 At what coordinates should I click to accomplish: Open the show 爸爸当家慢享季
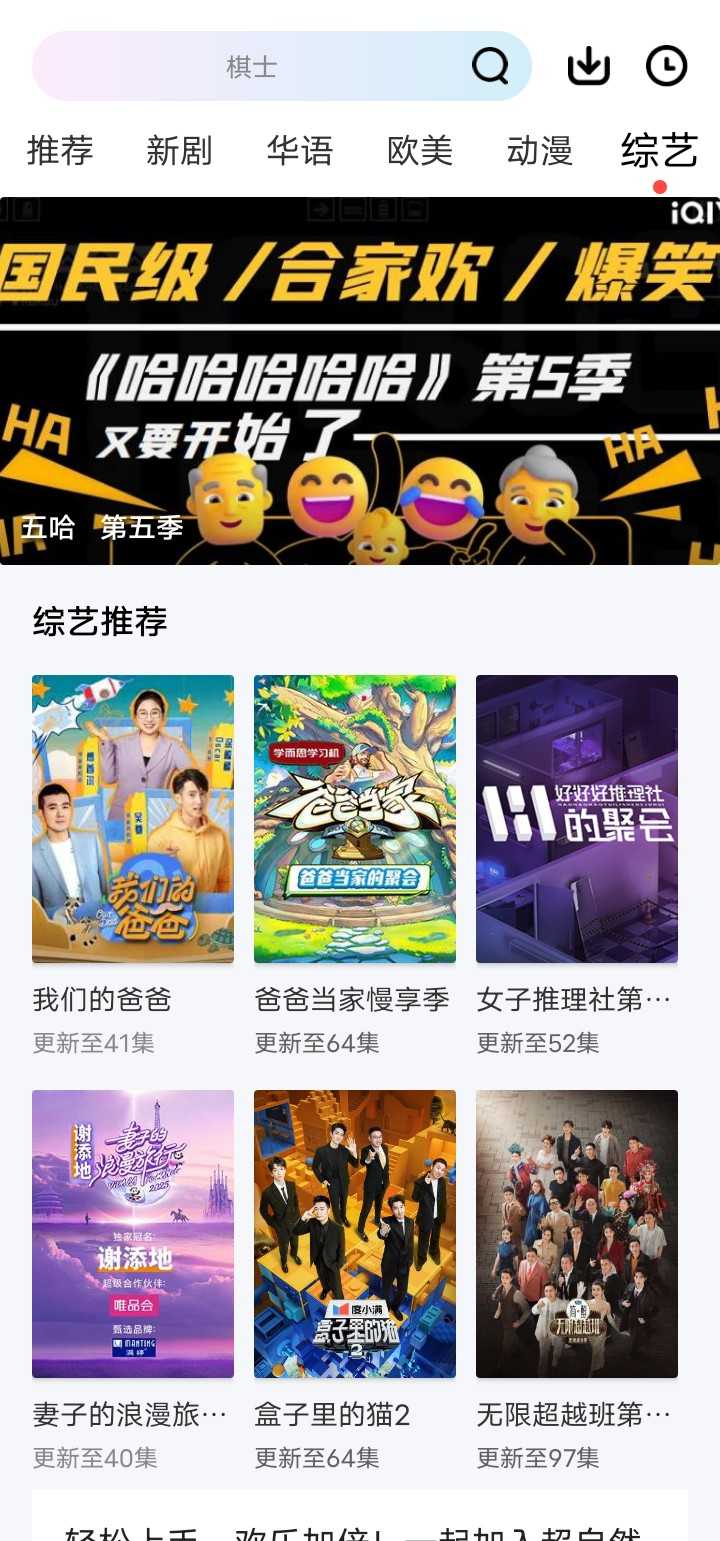click(355, 818)
